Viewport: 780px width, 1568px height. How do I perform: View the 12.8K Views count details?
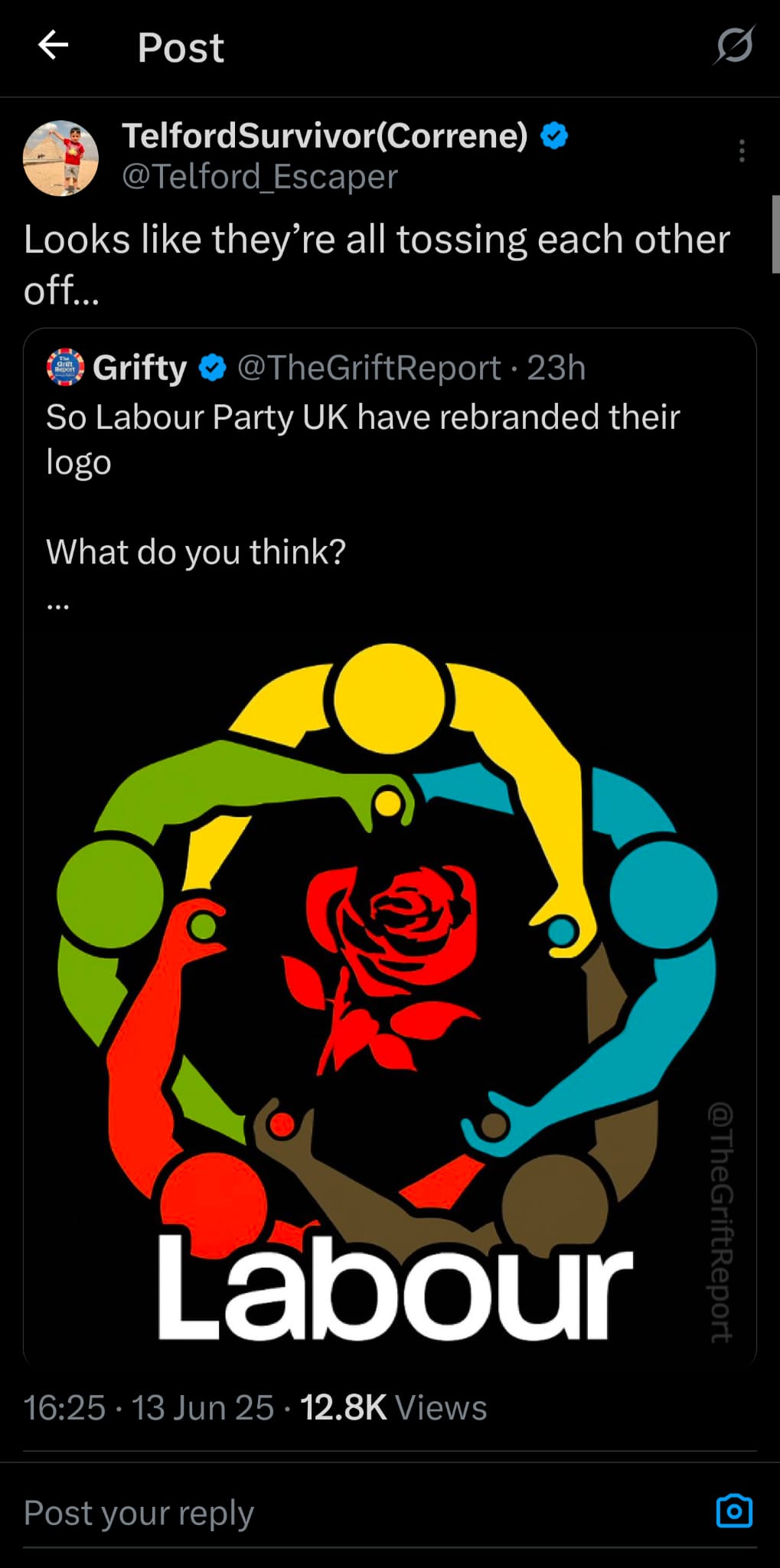tap(393, 1408)
